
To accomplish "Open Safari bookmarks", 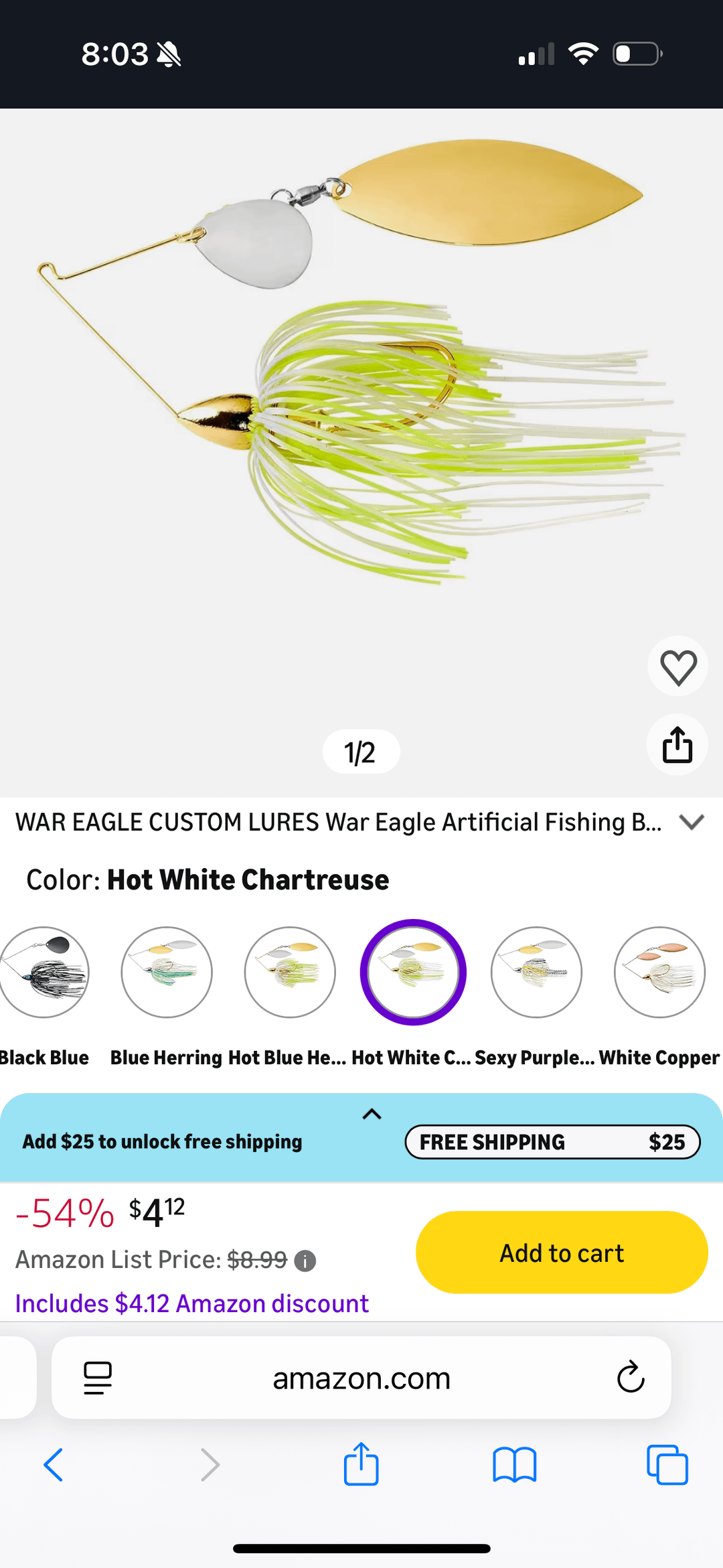I will 514,1465.
